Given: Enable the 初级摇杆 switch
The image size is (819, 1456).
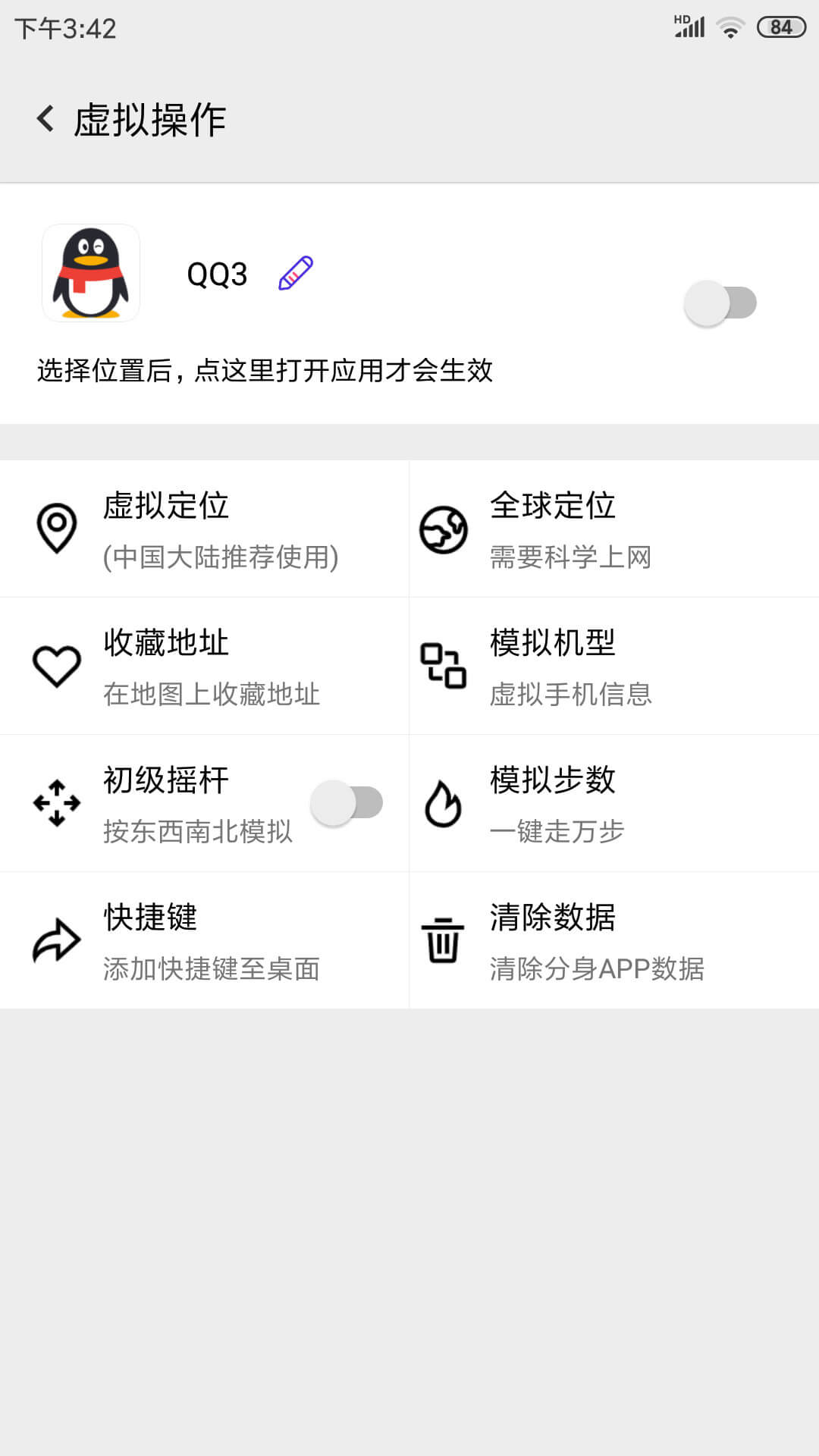Looking at the screenshot, I should pyautogui.click(x=347, y=802).
